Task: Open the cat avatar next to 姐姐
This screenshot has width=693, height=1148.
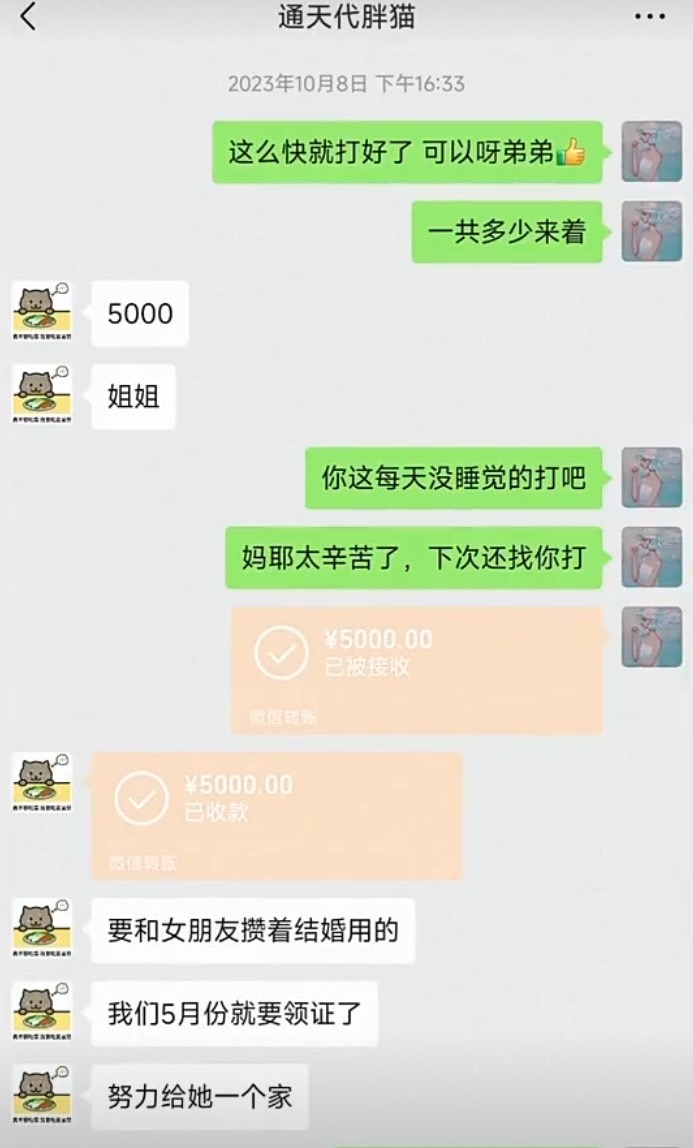Action: 42,396
